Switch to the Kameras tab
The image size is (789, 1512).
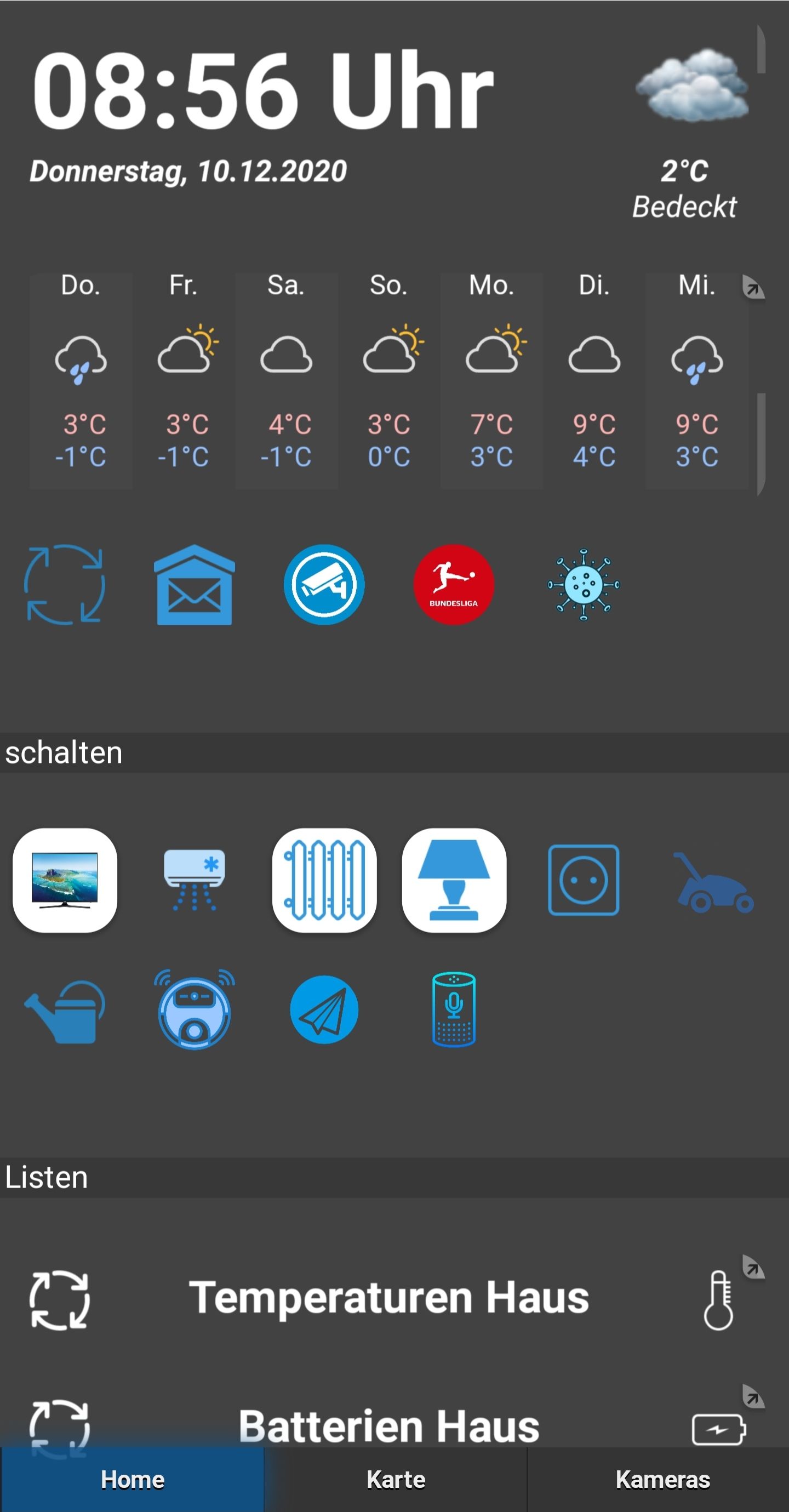click(x=662, y=1480)
